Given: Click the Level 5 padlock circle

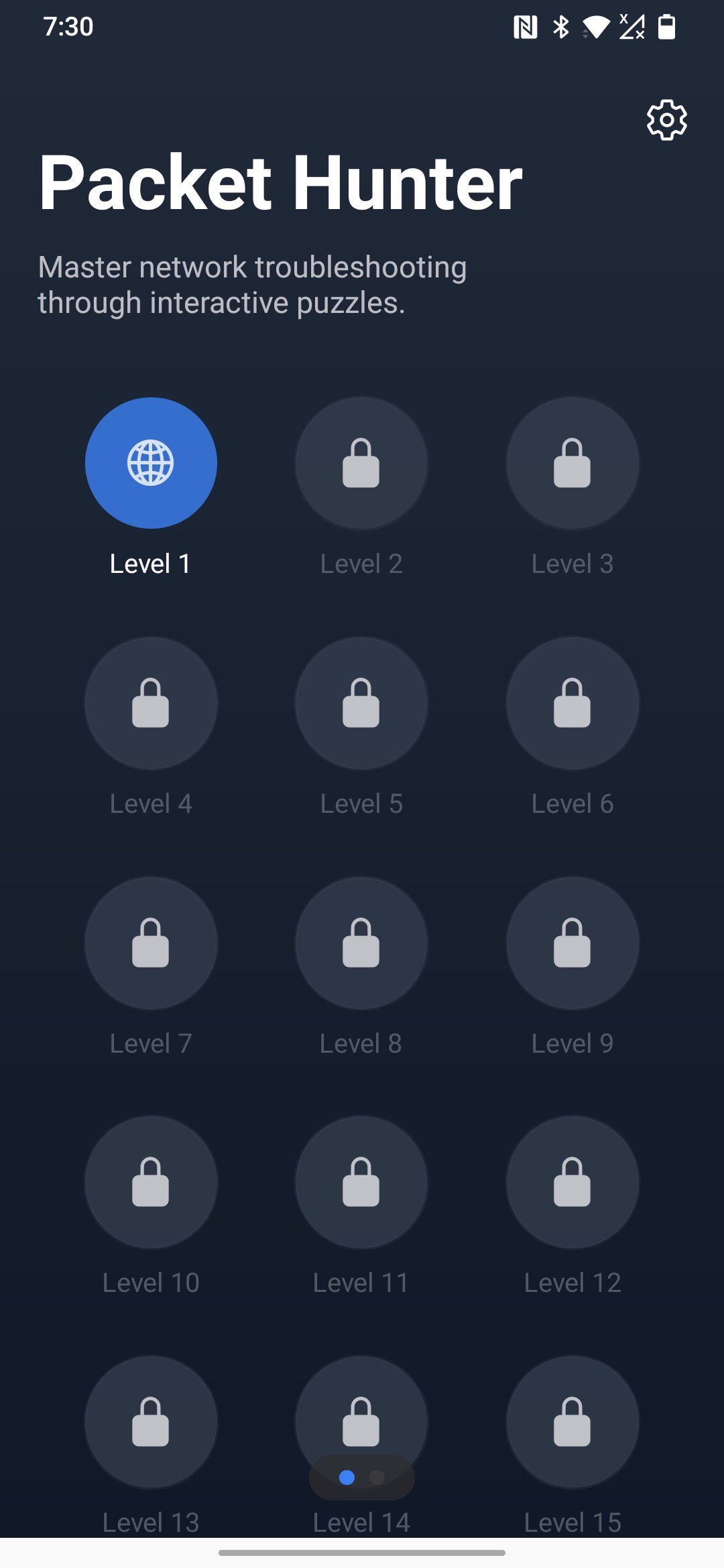Looking at the screenshot, I should [x=361, y=702].
